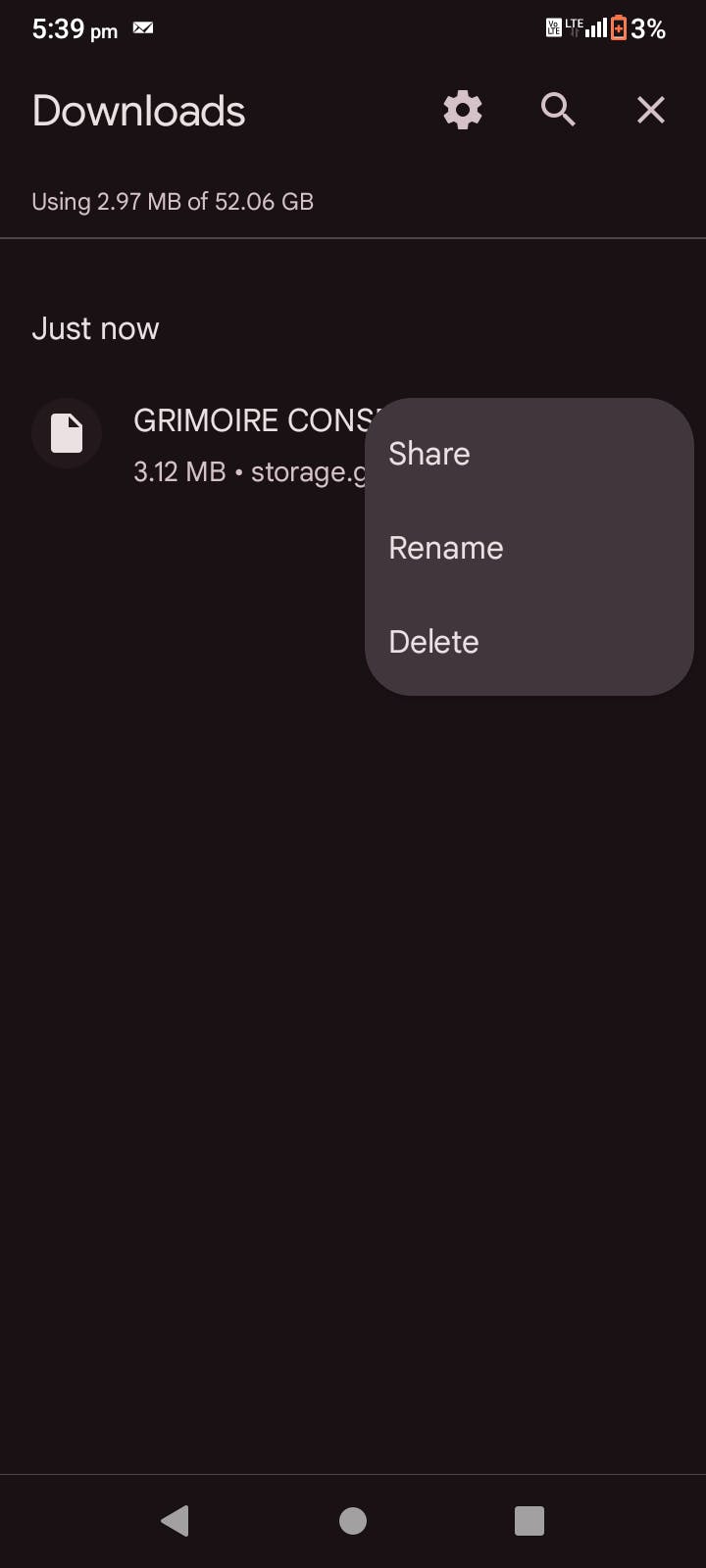Image resolution: width=706 pixels, height=1568 pixels.
Task: Choose Rename in the popup menu
Action: (446, 548)
